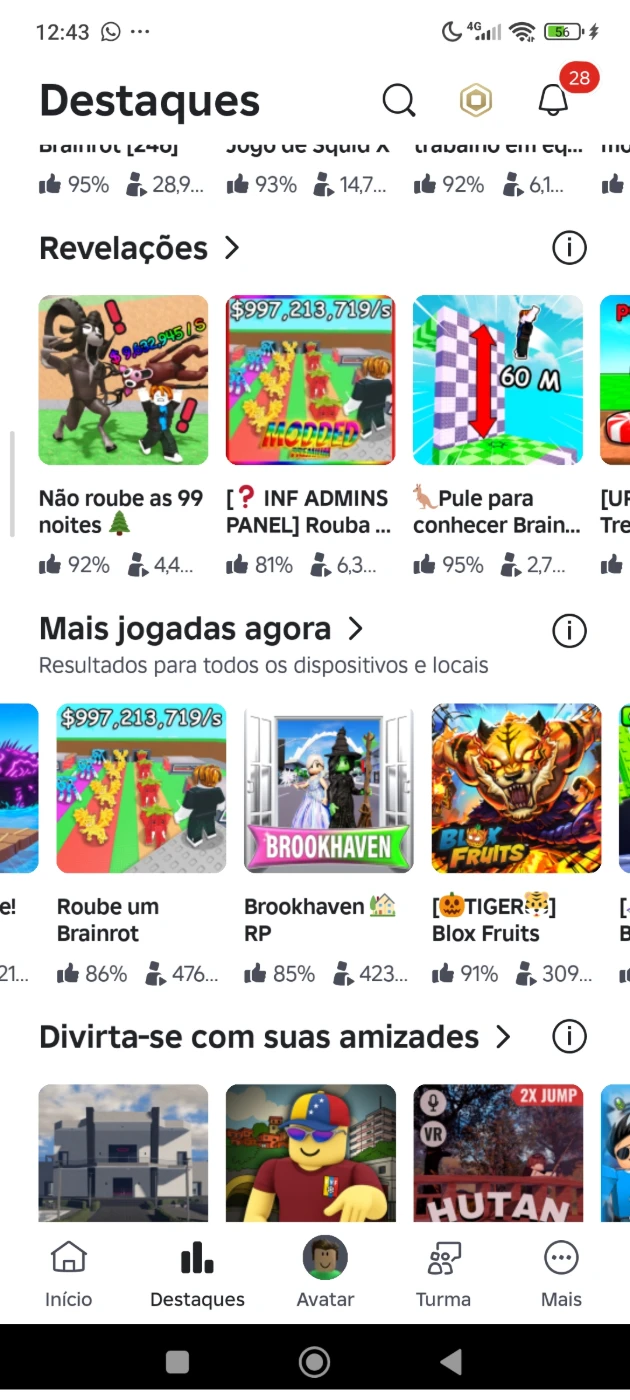The image size is (630, 1400).
Task: Open the Blox Fruits game
Action: (516, 788)
